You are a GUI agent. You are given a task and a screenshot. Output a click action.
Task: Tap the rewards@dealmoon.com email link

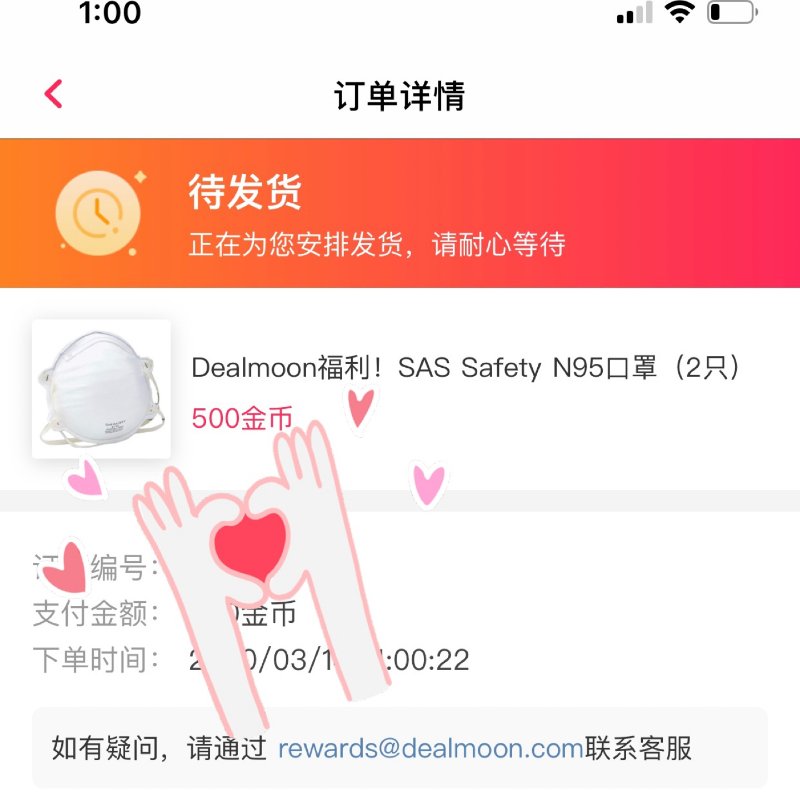tap(430, 748)
